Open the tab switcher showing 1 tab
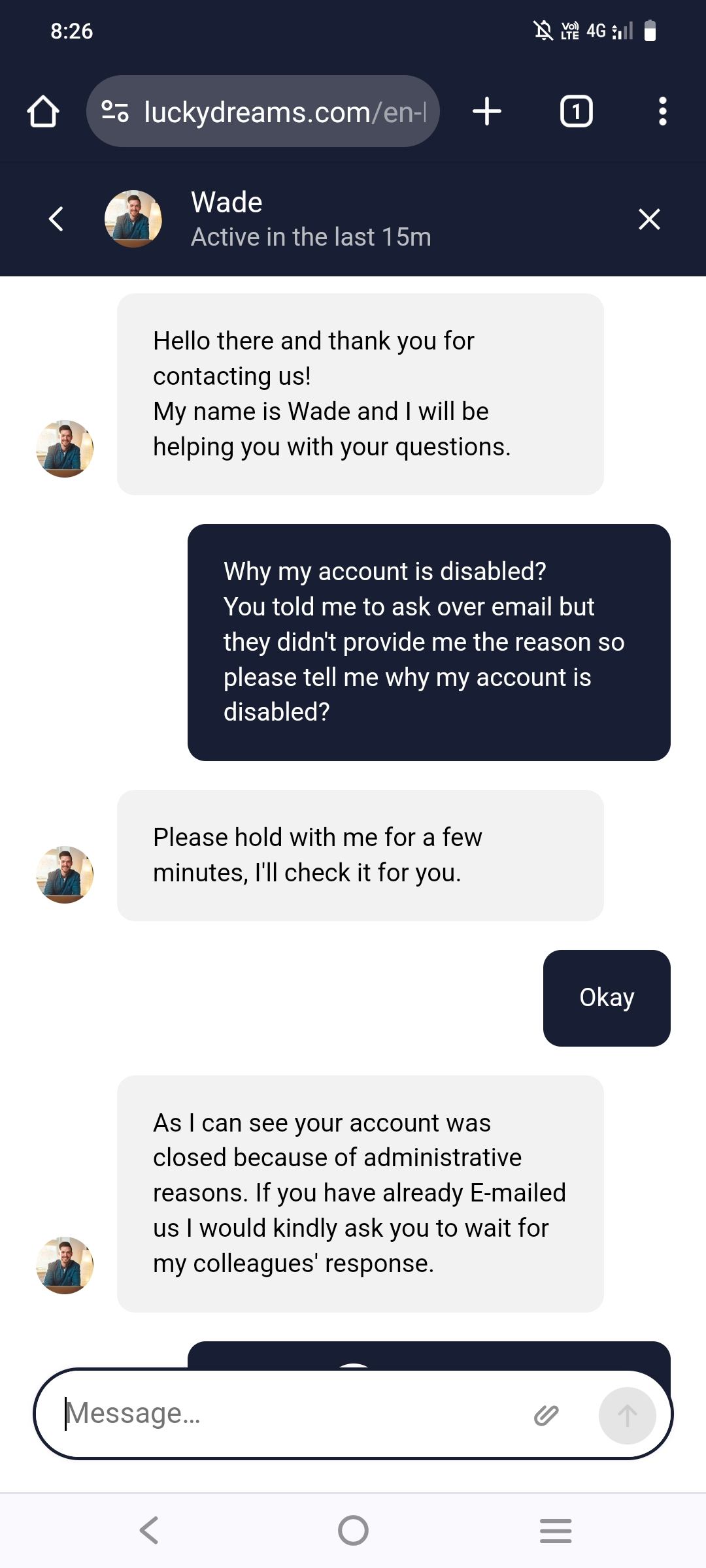 coord(576,112)
